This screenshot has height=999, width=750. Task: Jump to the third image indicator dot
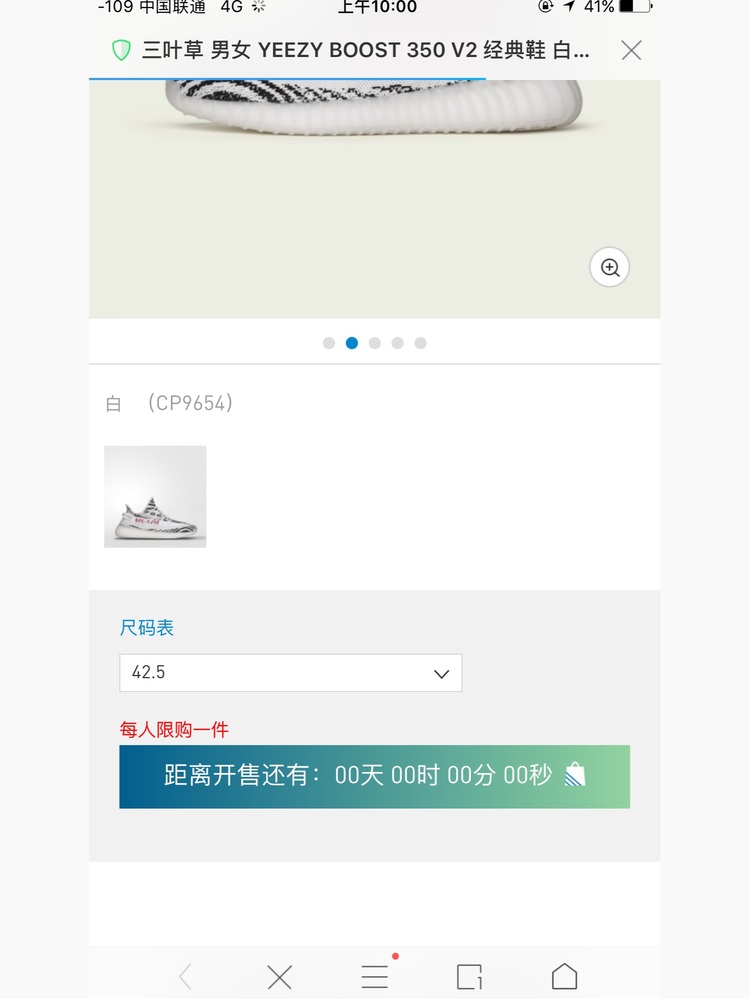click(375, 343)
